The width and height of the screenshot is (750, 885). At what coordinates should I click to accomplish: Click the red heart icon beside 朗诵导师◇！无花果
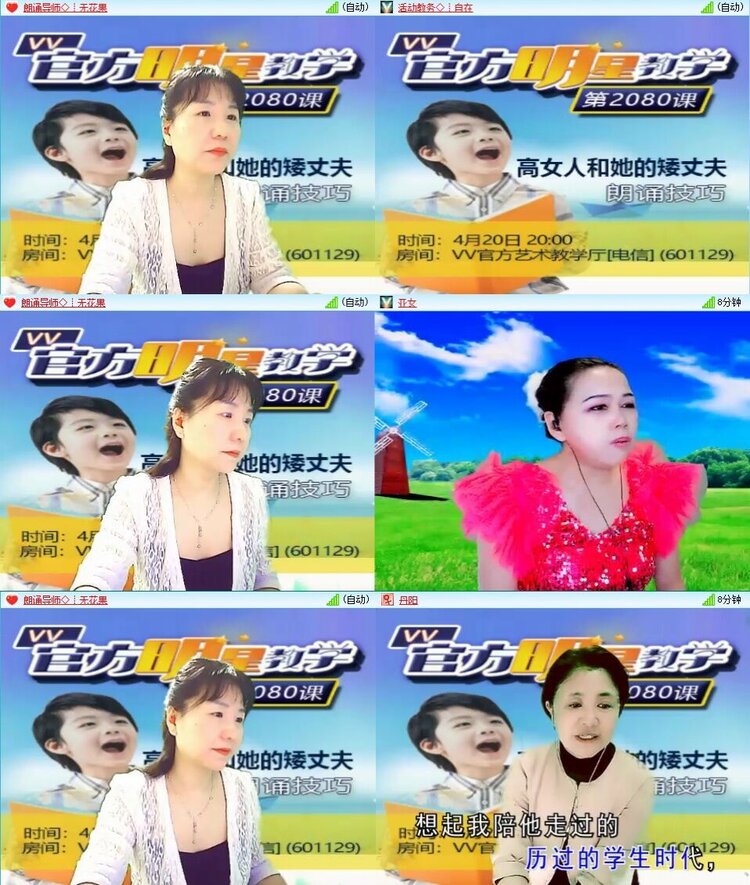pyautogui.click(x=12, y=8)
